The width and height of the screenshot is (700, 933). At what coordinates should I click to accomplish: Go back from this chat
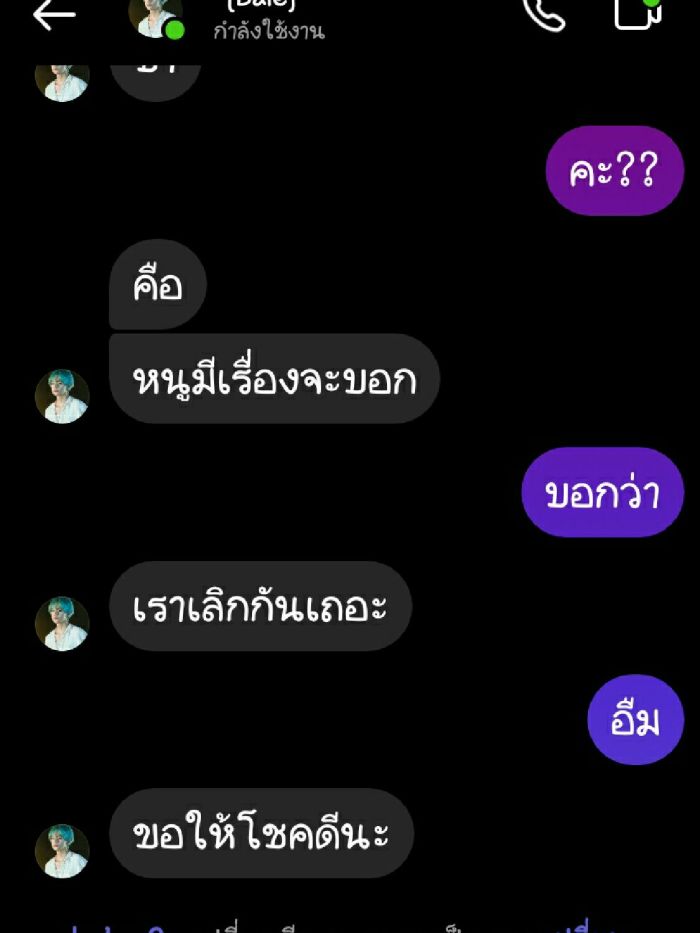click(x=53, y=16)
